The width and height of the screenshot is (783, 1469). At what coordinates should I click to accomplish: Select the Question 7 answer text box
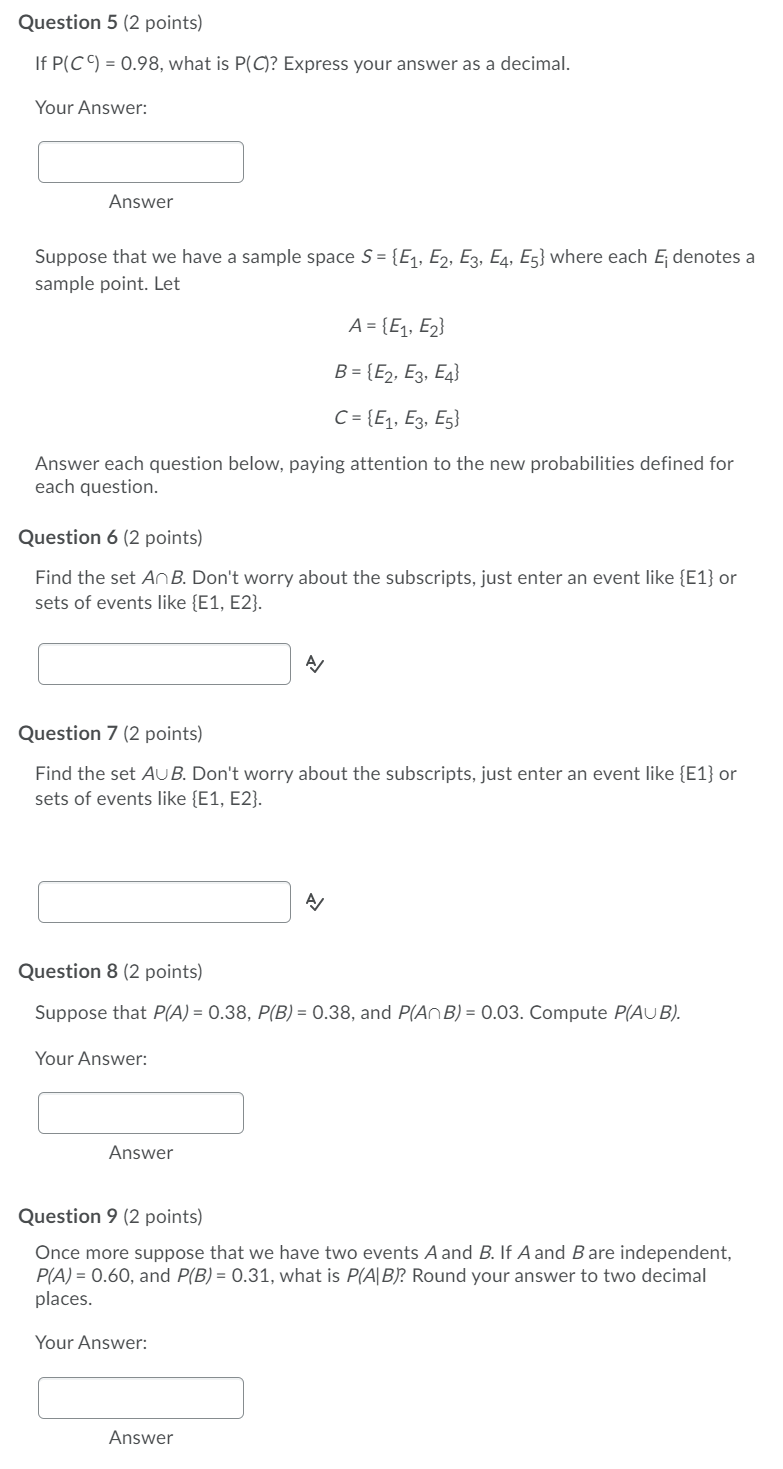(164, 903)
